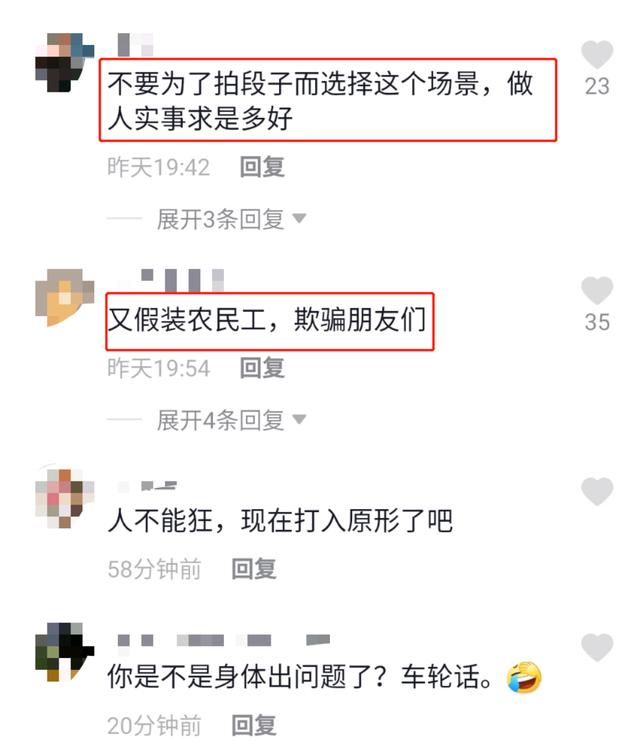
Task: Expand 展开3条回复
Action: 231,219
